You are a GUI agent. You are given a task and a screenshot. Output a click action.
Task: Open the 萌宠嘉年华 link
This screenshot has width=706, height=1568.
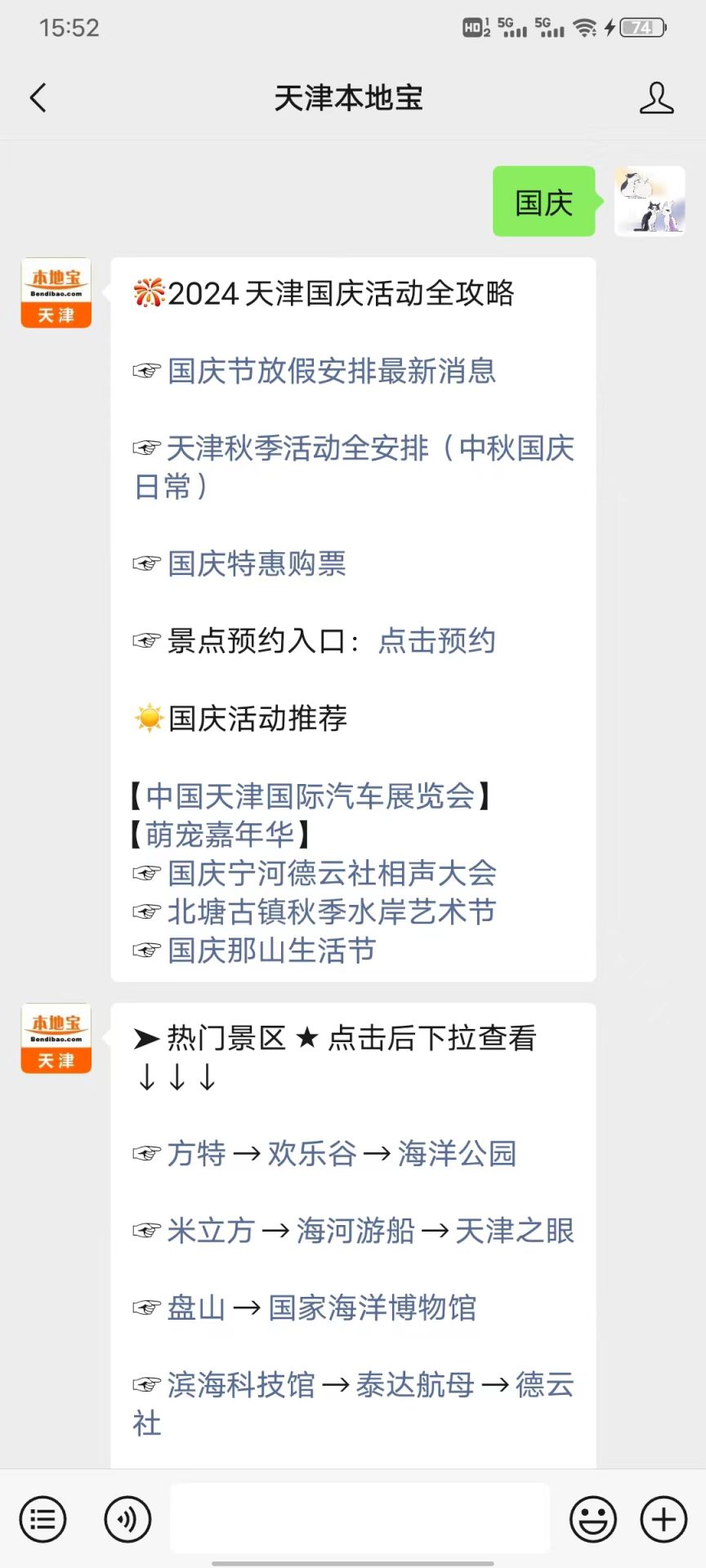220,834
